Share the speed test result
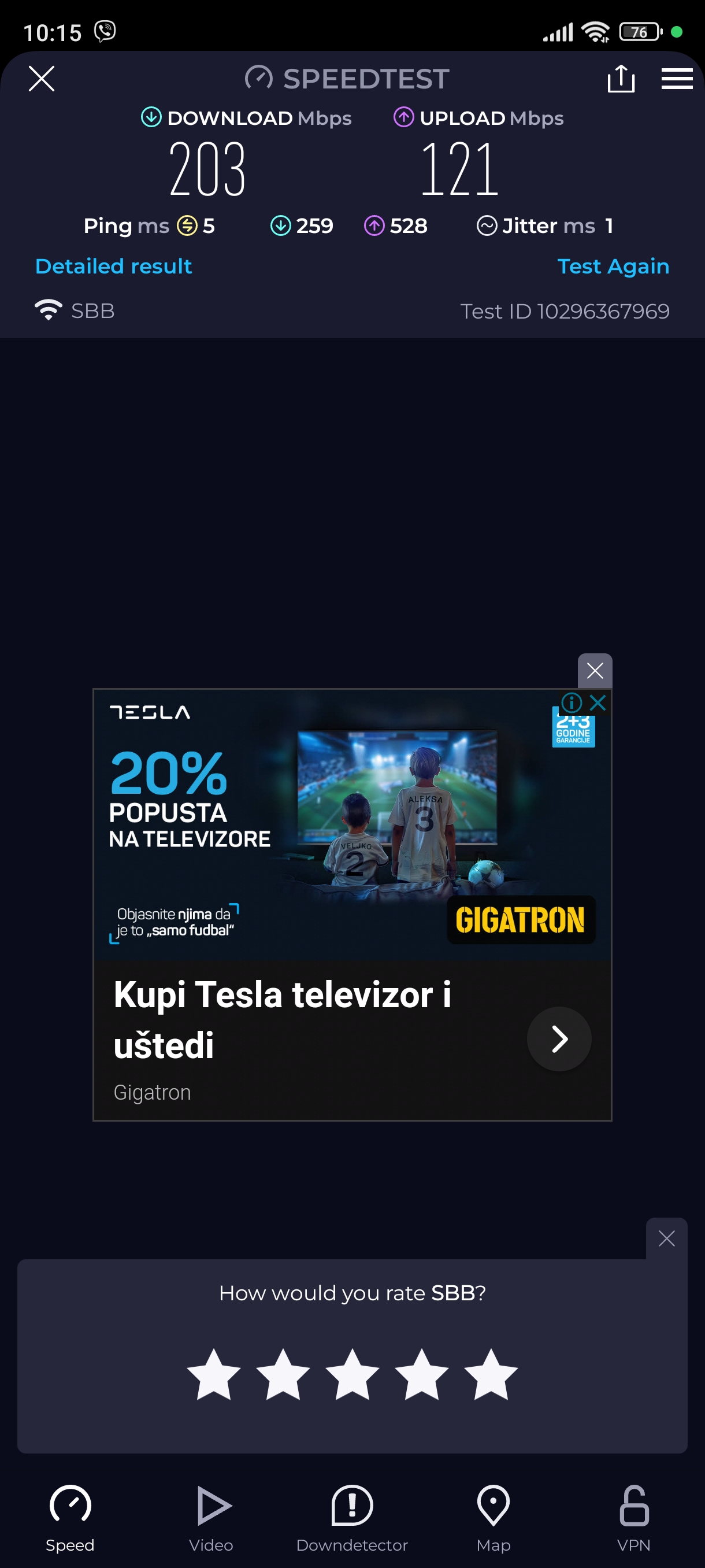705x1568 pixels. tap(621, 79)
